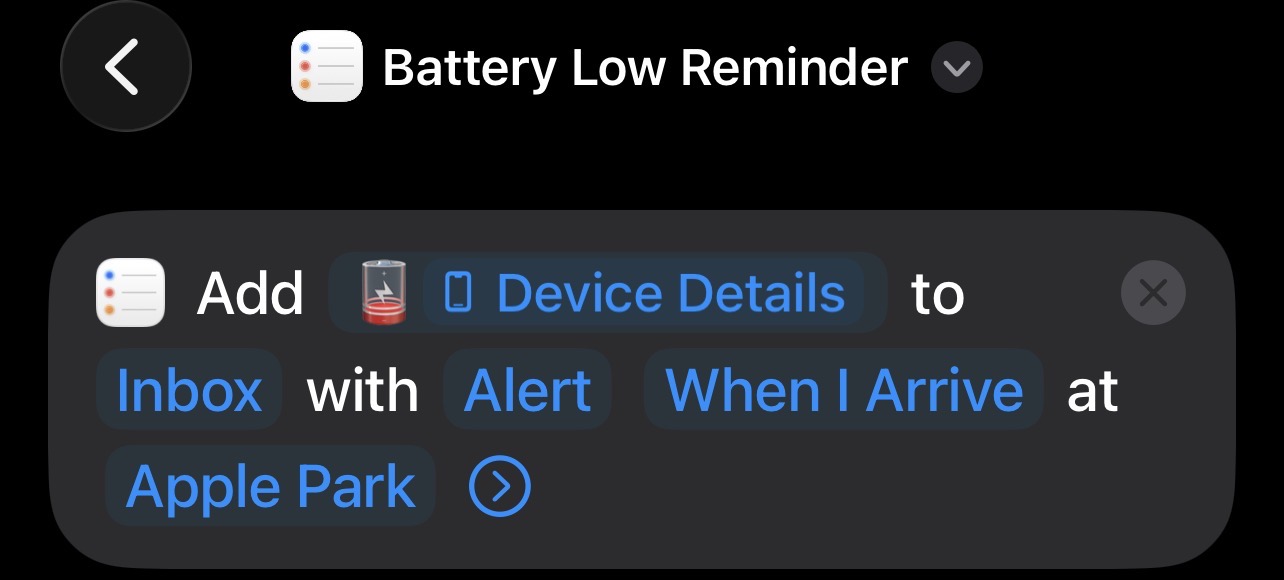1284x580 pixels.
Task: Change the Inbox list parameter
Action: click(189, 390)
